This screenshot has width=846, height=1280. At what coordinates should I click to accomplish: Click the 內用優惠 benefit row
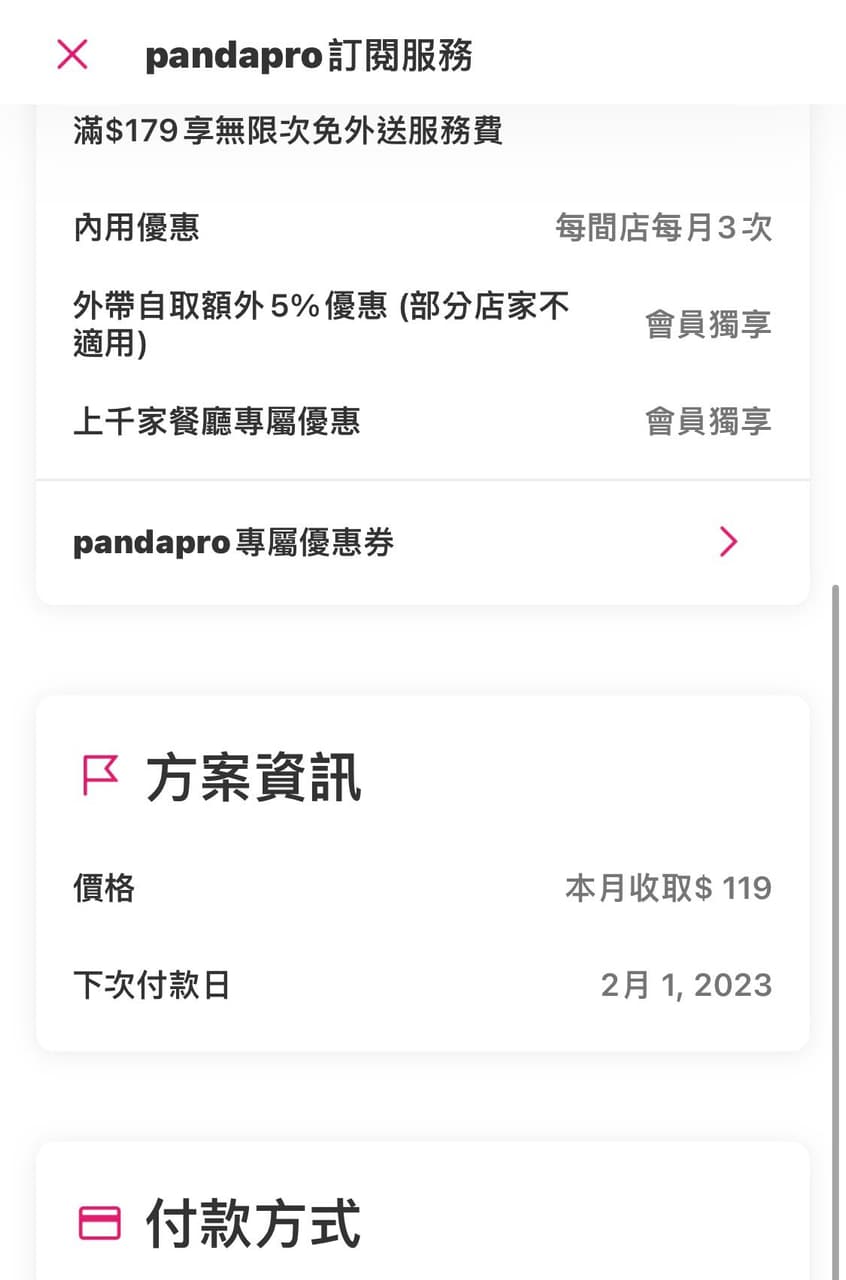point(137,227)
